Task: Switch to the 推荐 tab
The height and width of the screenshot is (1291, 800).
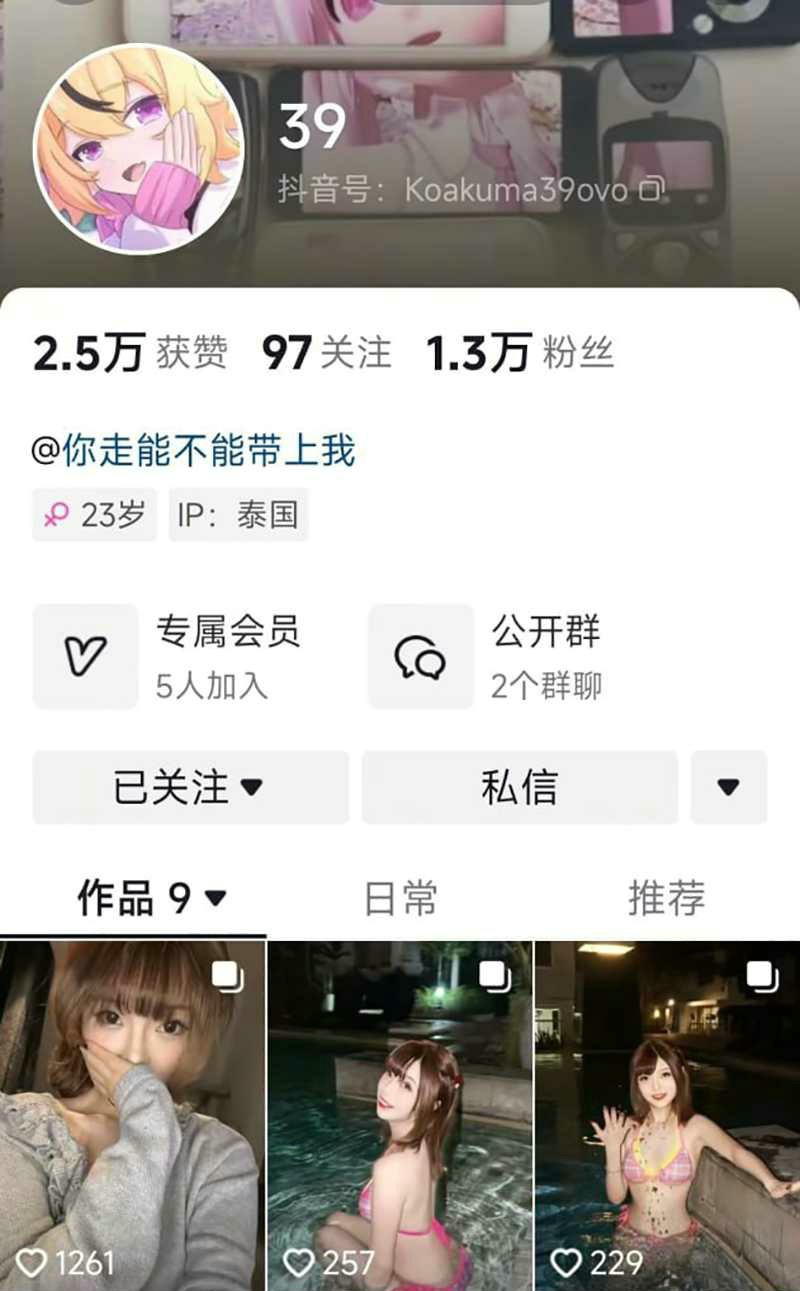Action: [x=666, y=898]
